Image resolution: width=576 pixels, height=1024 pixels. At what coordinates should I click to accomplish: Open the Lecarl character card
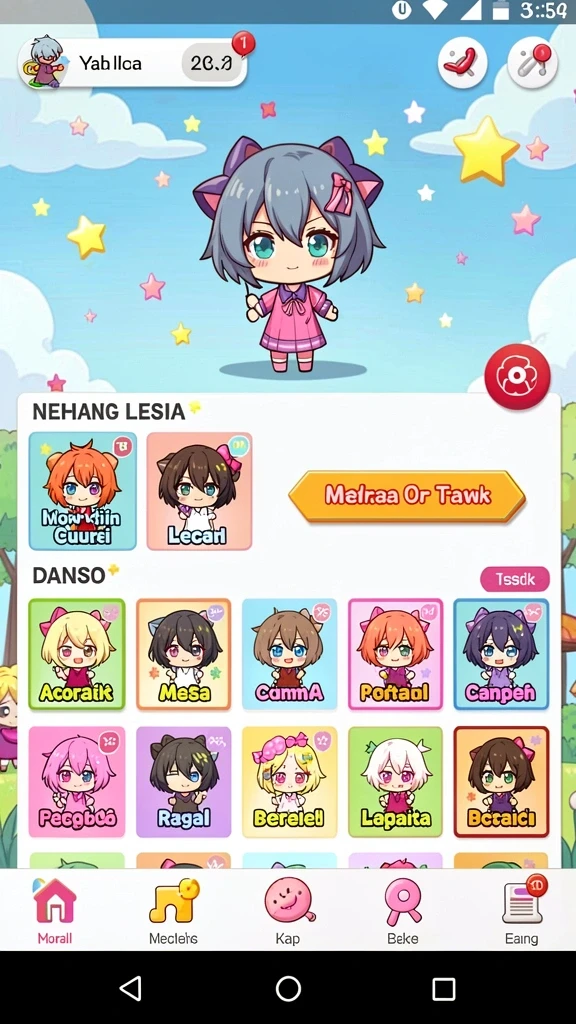click(x=199, y=491)
